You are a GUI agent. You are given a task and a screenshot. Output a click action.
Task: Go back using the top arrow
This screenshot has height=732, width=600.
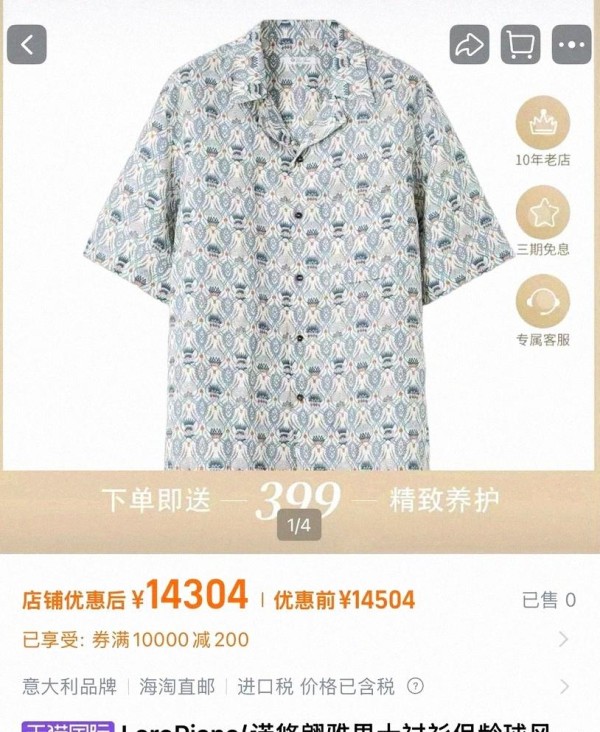tap(27, 45)
